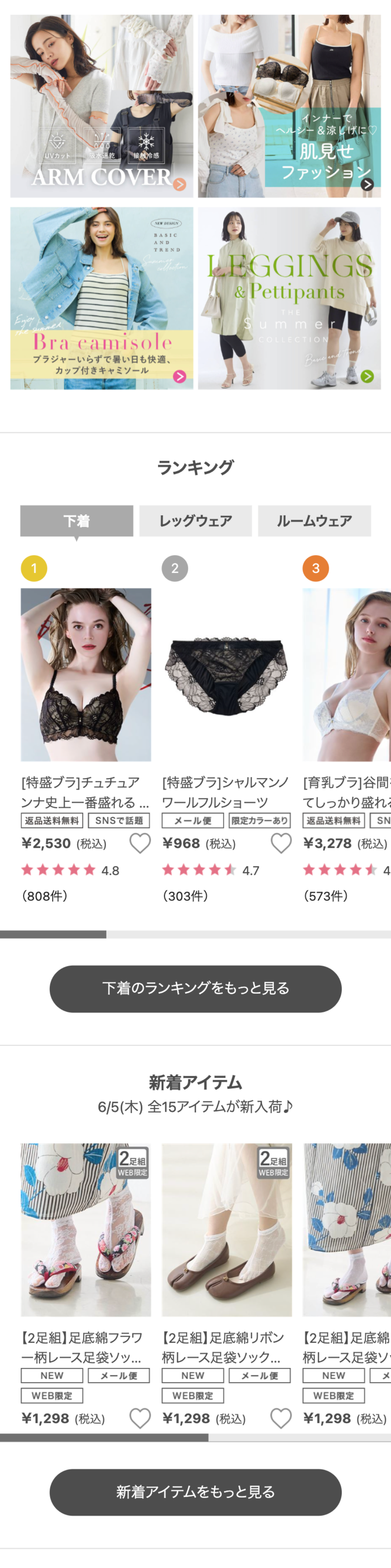Tap 下着のランキングをもっと見る button
Viewport: 391px width, 1568px height.
coord(195,989)
